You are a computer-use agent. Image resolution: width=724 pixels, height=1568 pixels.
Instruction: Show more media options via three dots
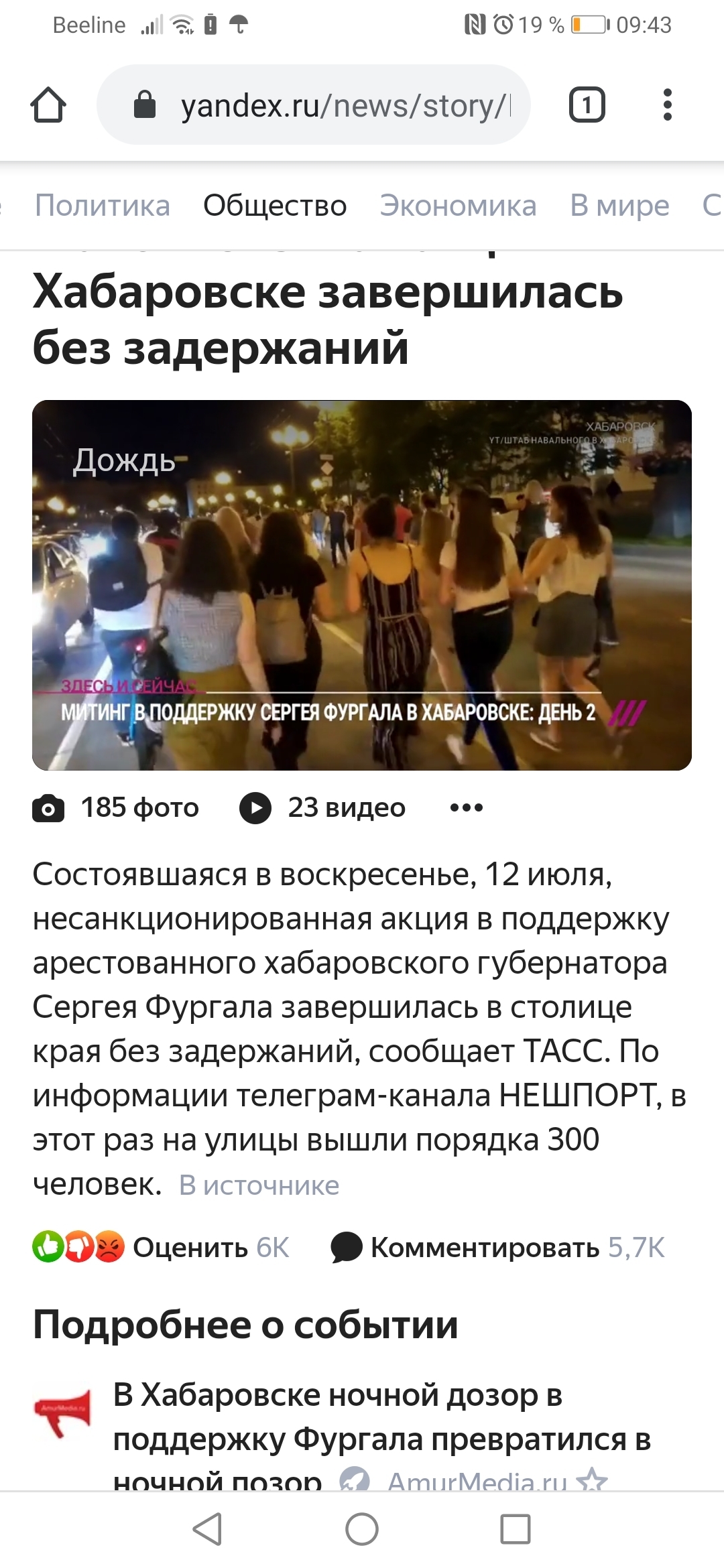[x=467, y=807]
